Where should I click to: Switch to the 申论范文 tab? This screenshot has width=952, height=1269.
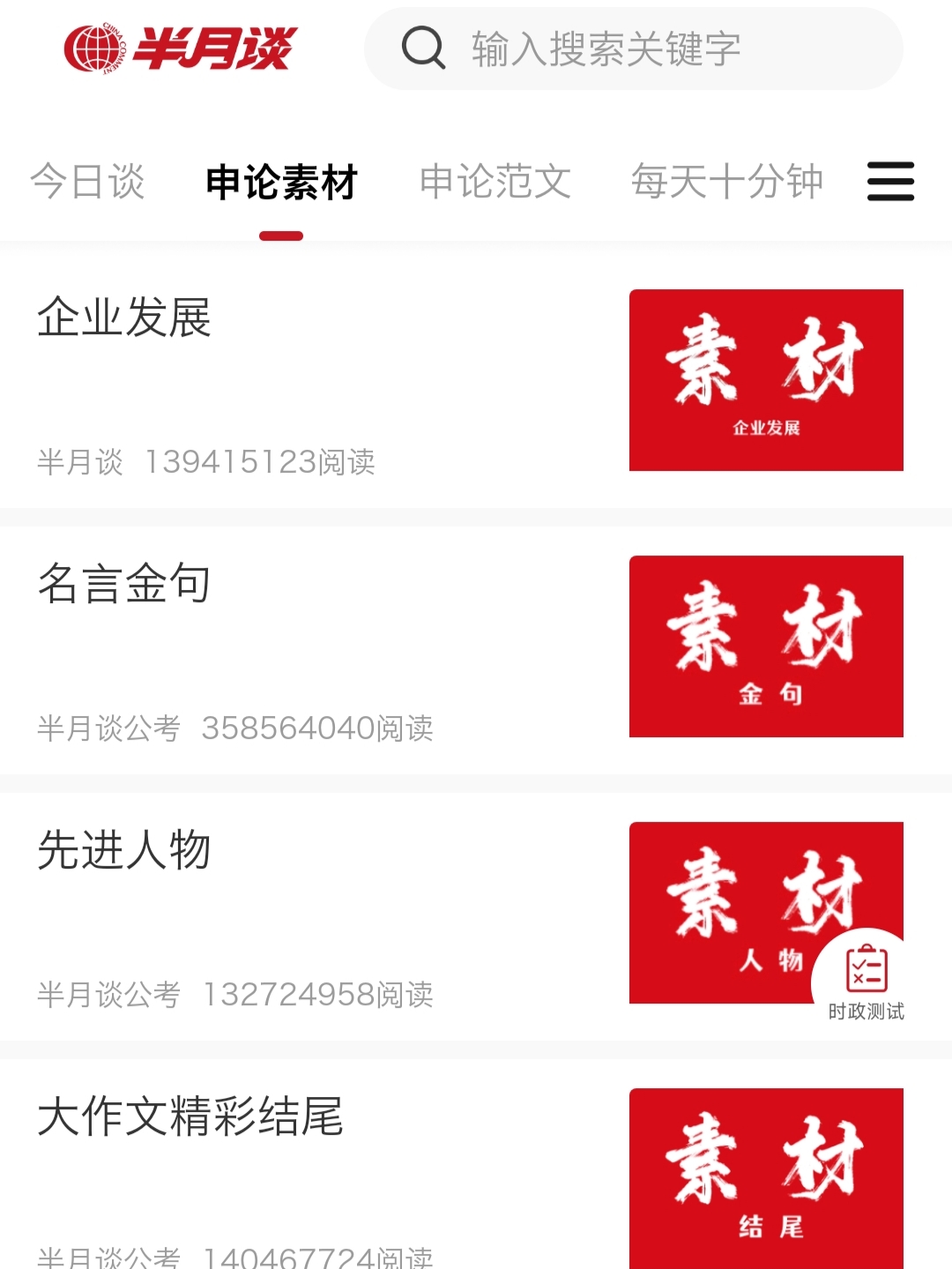(x=495, y=182)
